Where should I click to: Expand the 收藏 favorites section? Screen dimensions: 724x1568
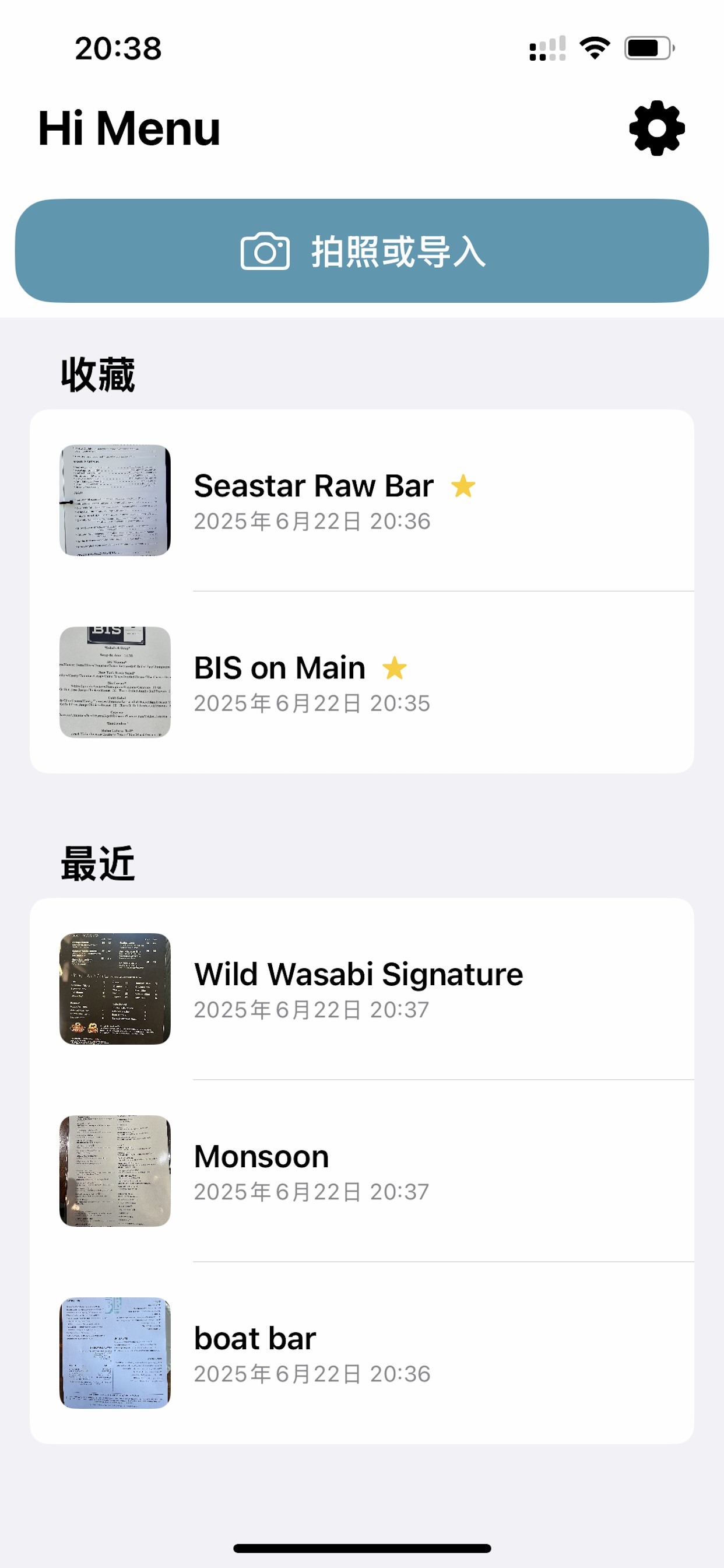click(97, 374)
